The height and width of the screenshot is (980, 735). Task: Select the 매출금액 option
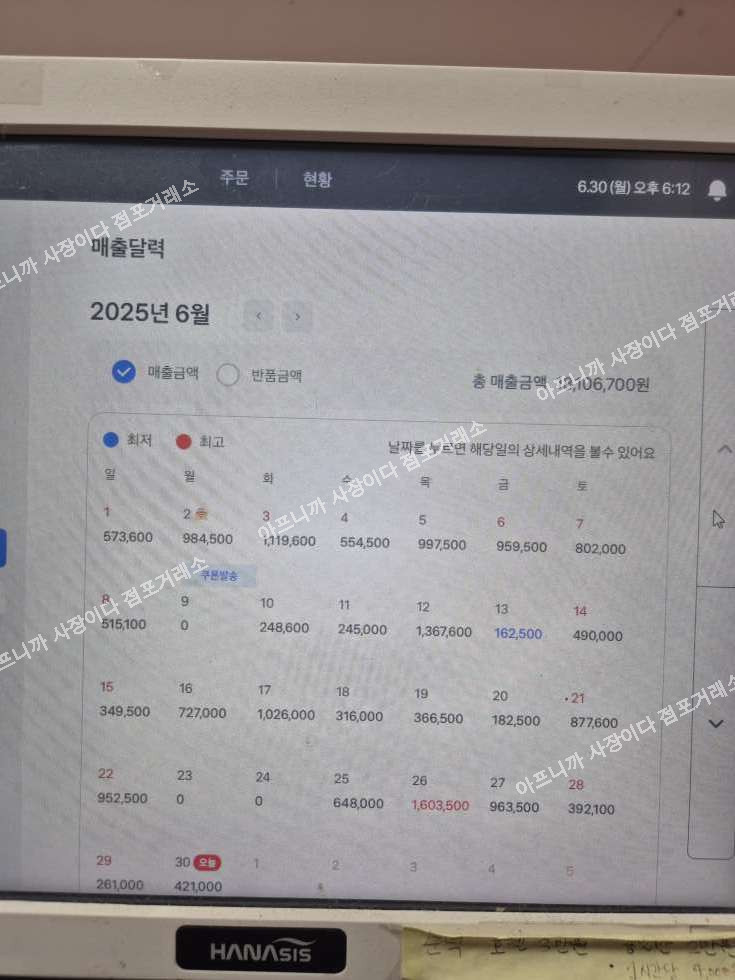[124, 373]
